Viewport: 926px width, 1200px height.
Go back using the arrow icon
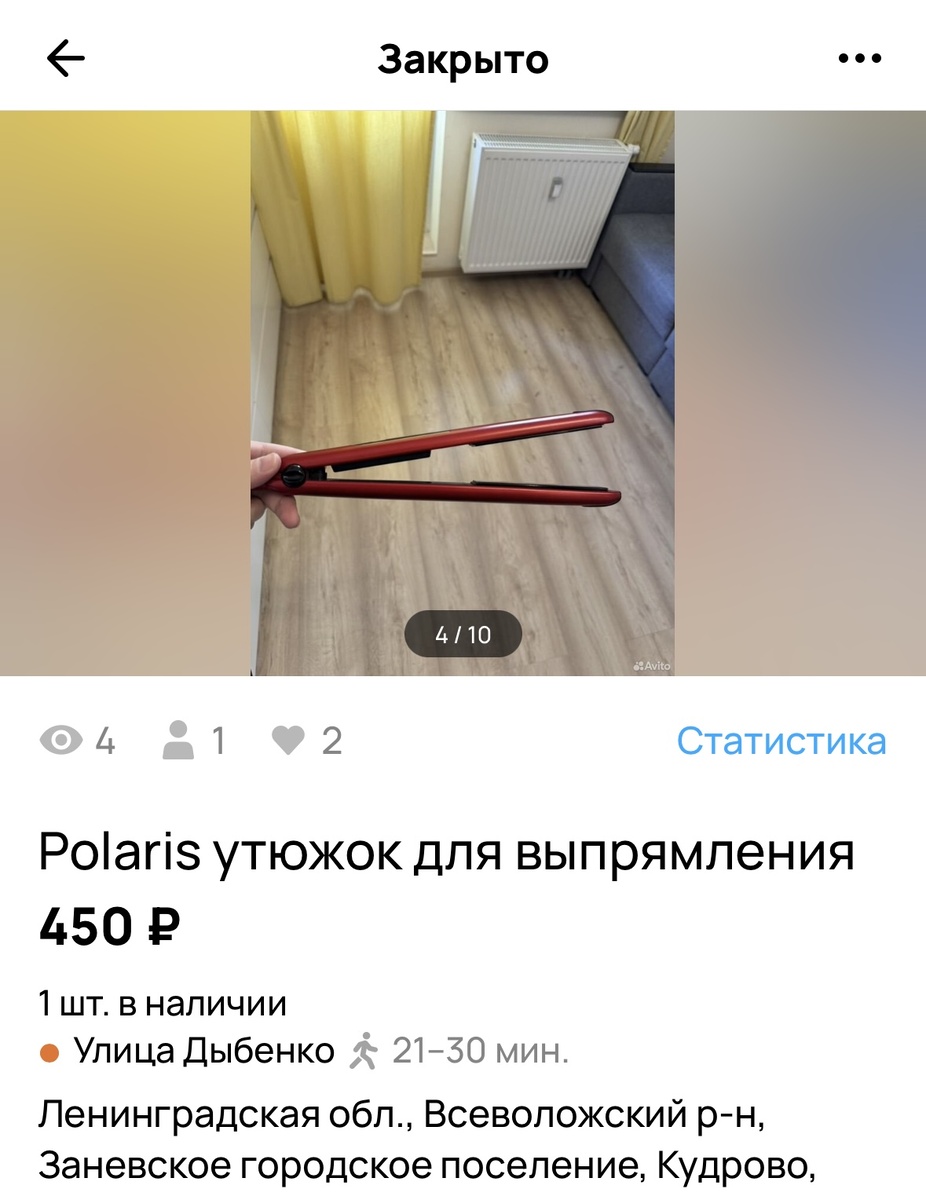(x=66, y=60)
